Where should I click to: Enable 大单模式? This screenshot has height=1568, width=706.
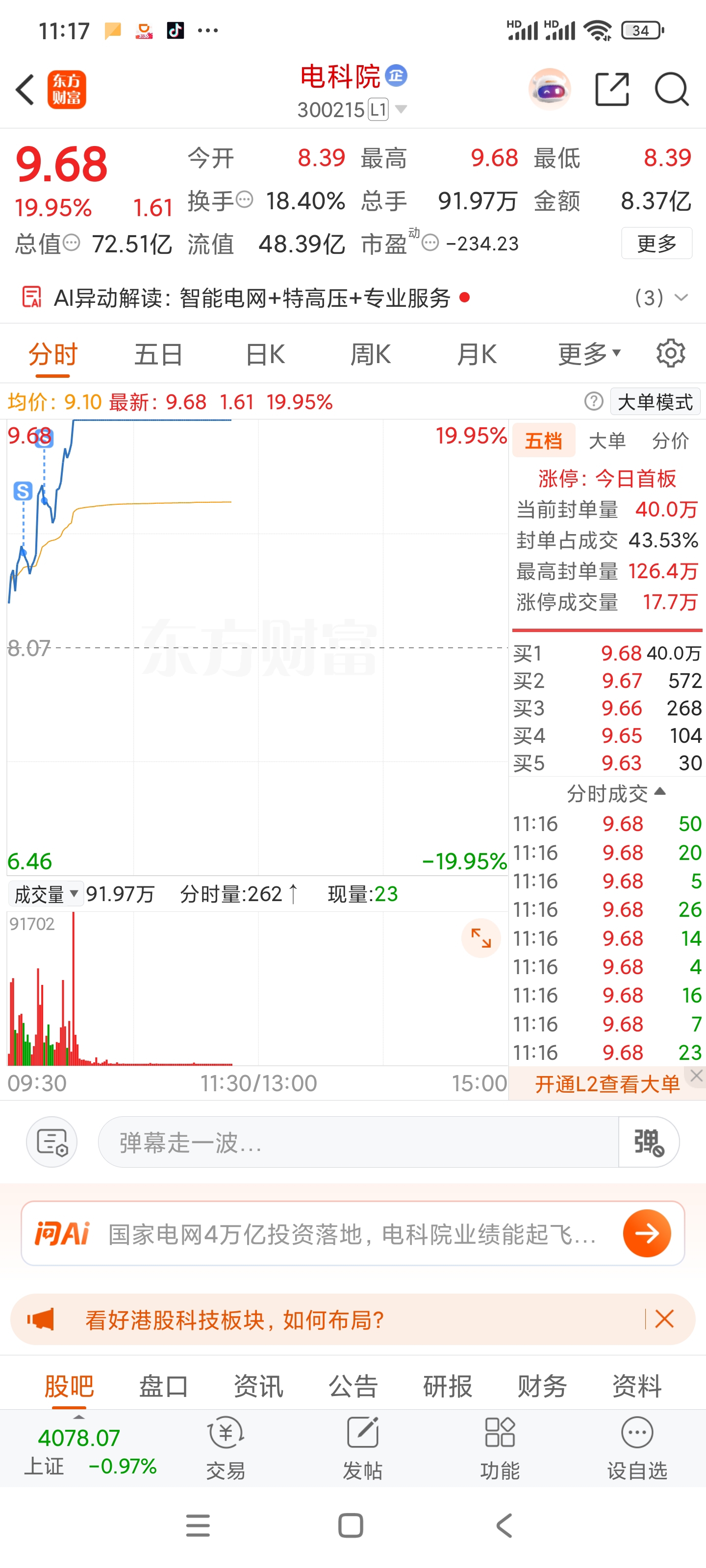point(655,402)
